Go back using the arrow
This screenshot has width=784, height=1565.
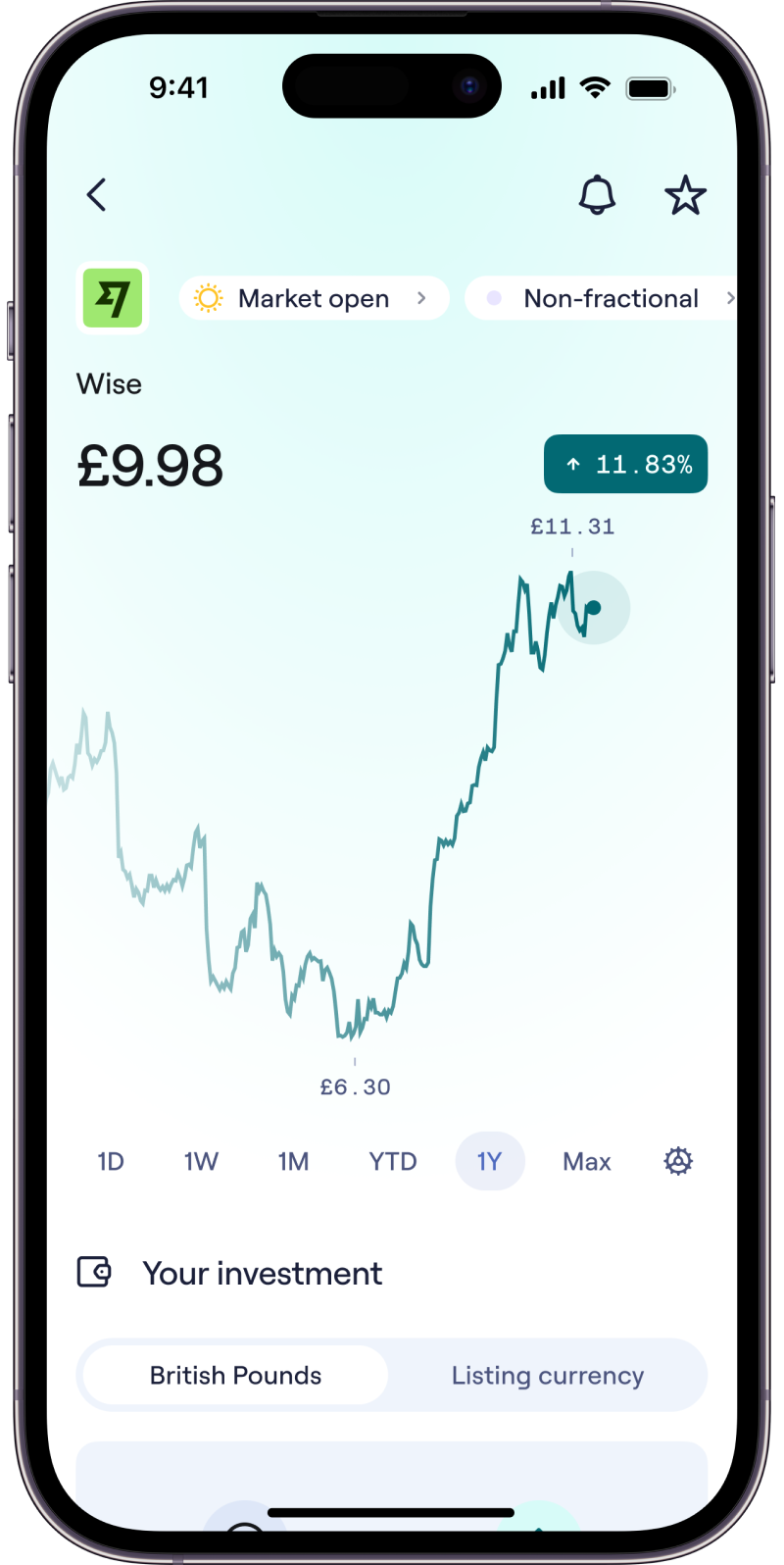click(96, 195)
